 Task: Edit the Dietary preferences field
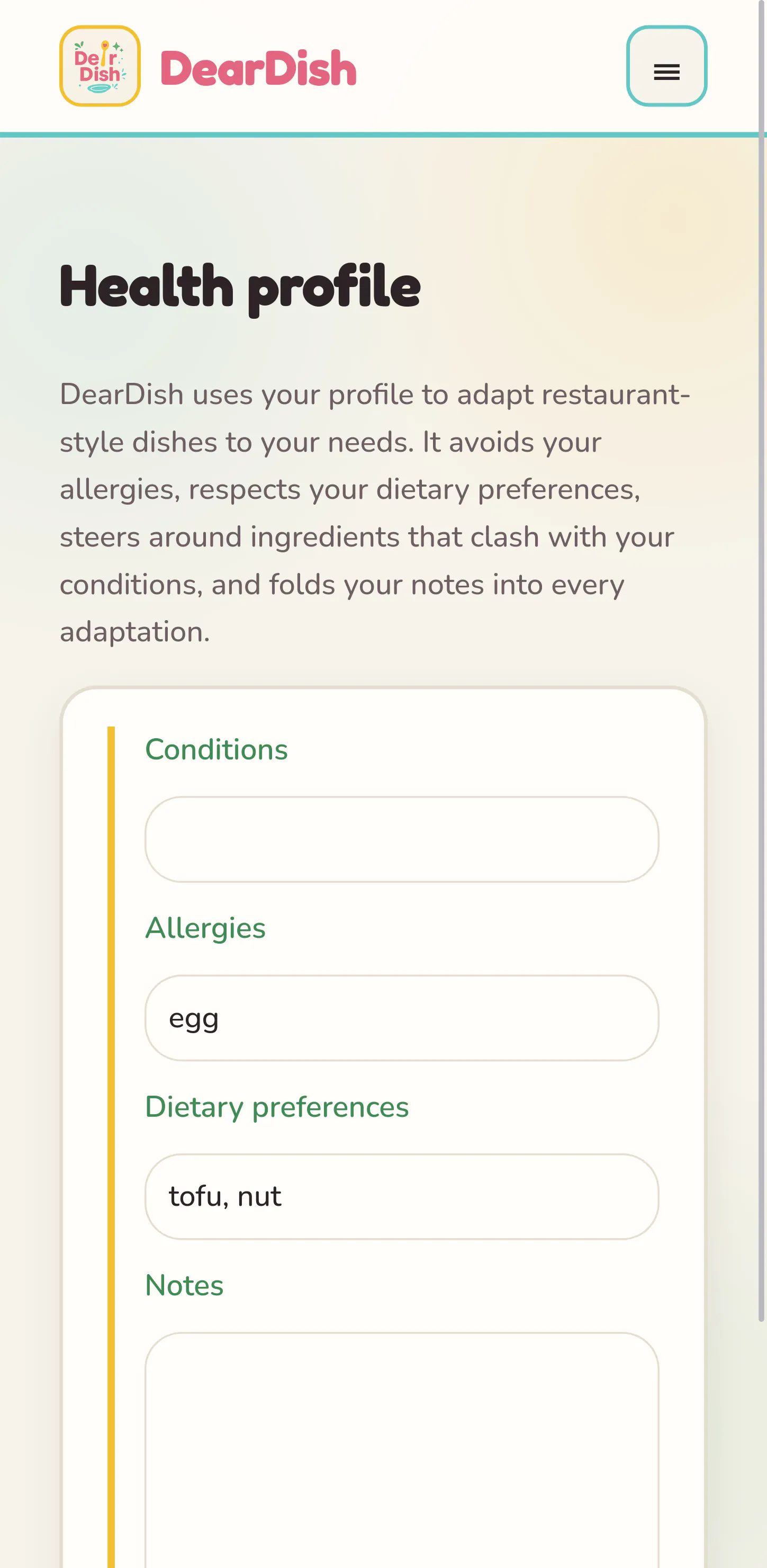coord(401,1196)
